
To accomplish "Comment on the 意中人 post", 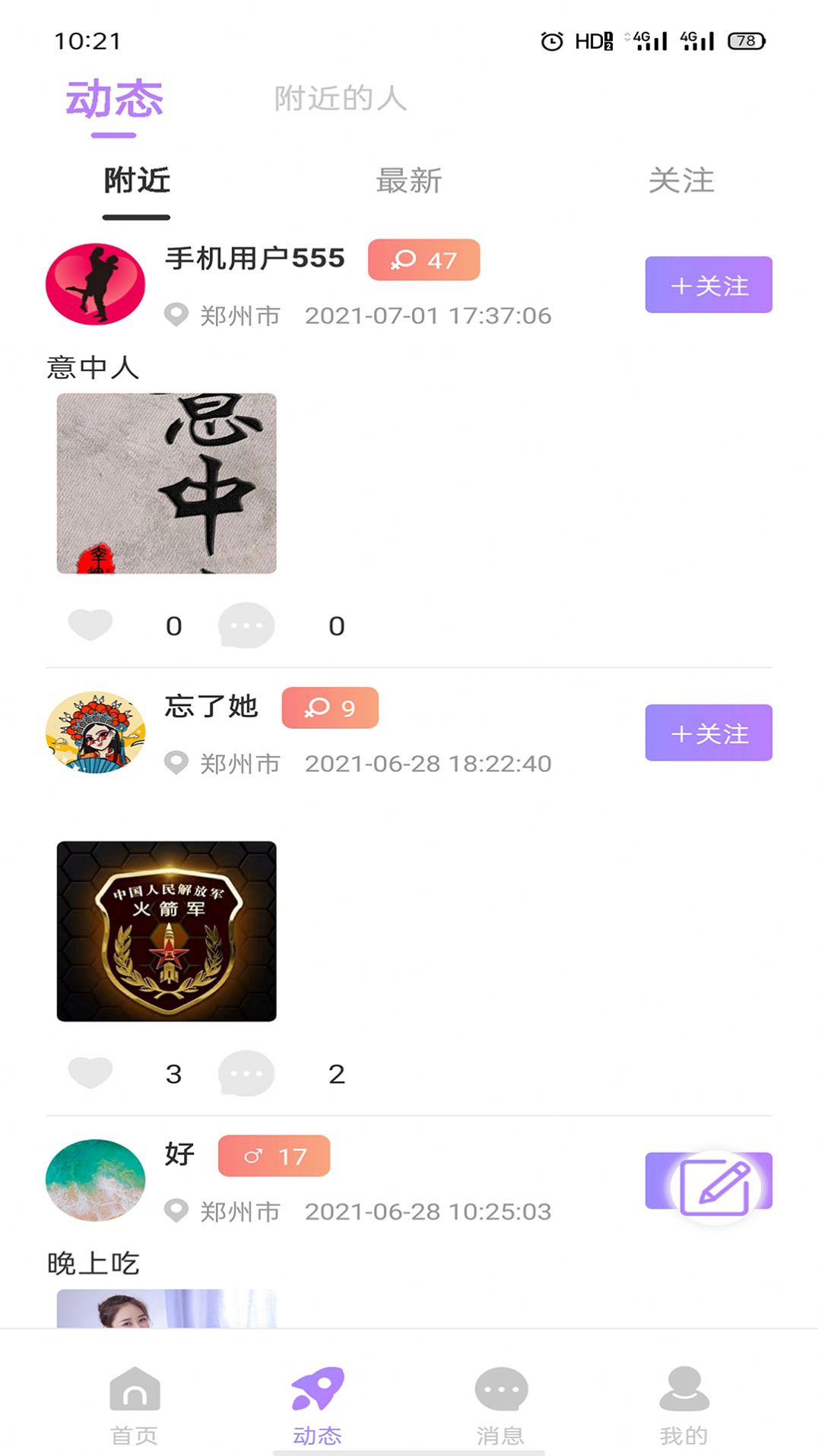I will (246, 625).
